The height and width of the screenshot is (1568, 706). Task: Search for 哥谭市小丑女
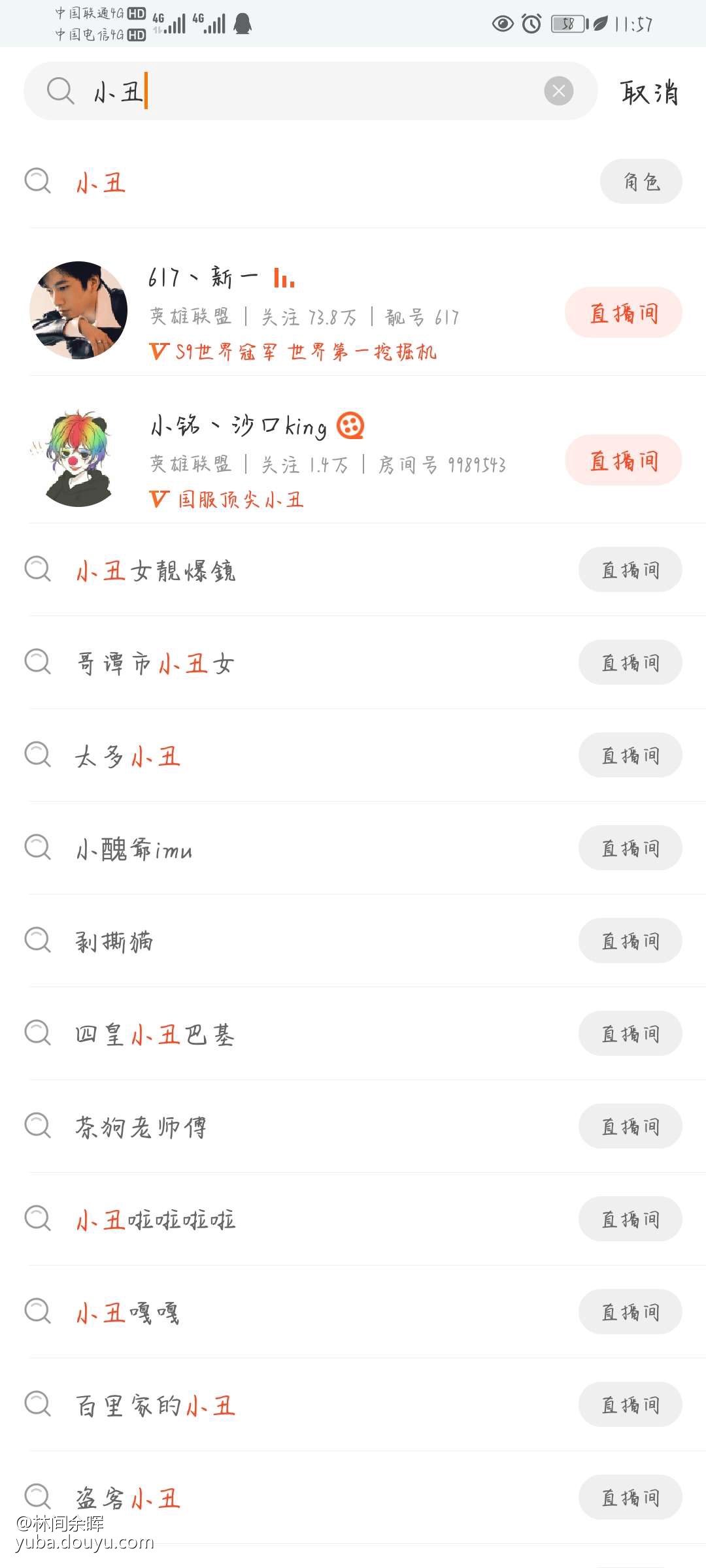click(156, 664)
